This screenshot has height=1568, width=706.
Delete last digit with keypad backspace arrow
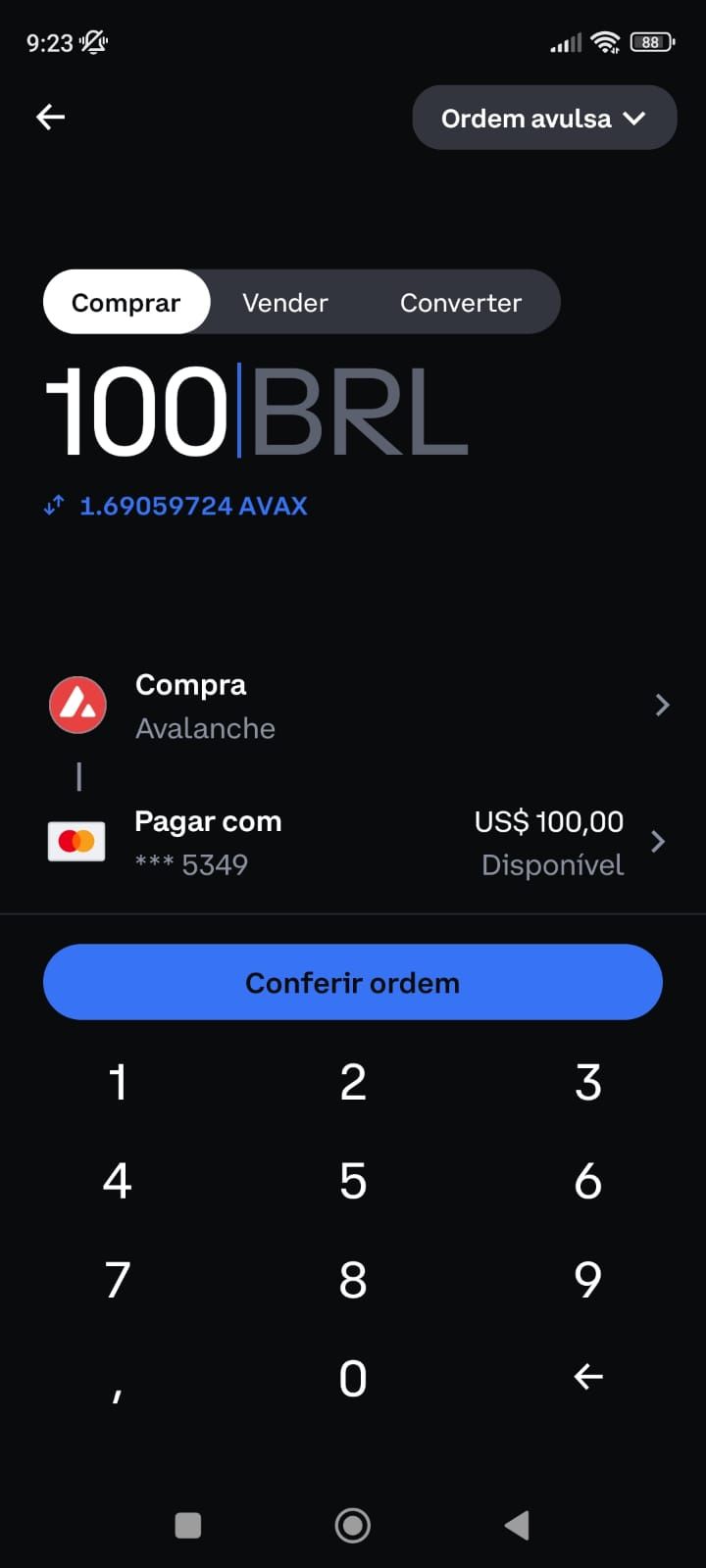pyautogui.click(x=588, y=1377)
